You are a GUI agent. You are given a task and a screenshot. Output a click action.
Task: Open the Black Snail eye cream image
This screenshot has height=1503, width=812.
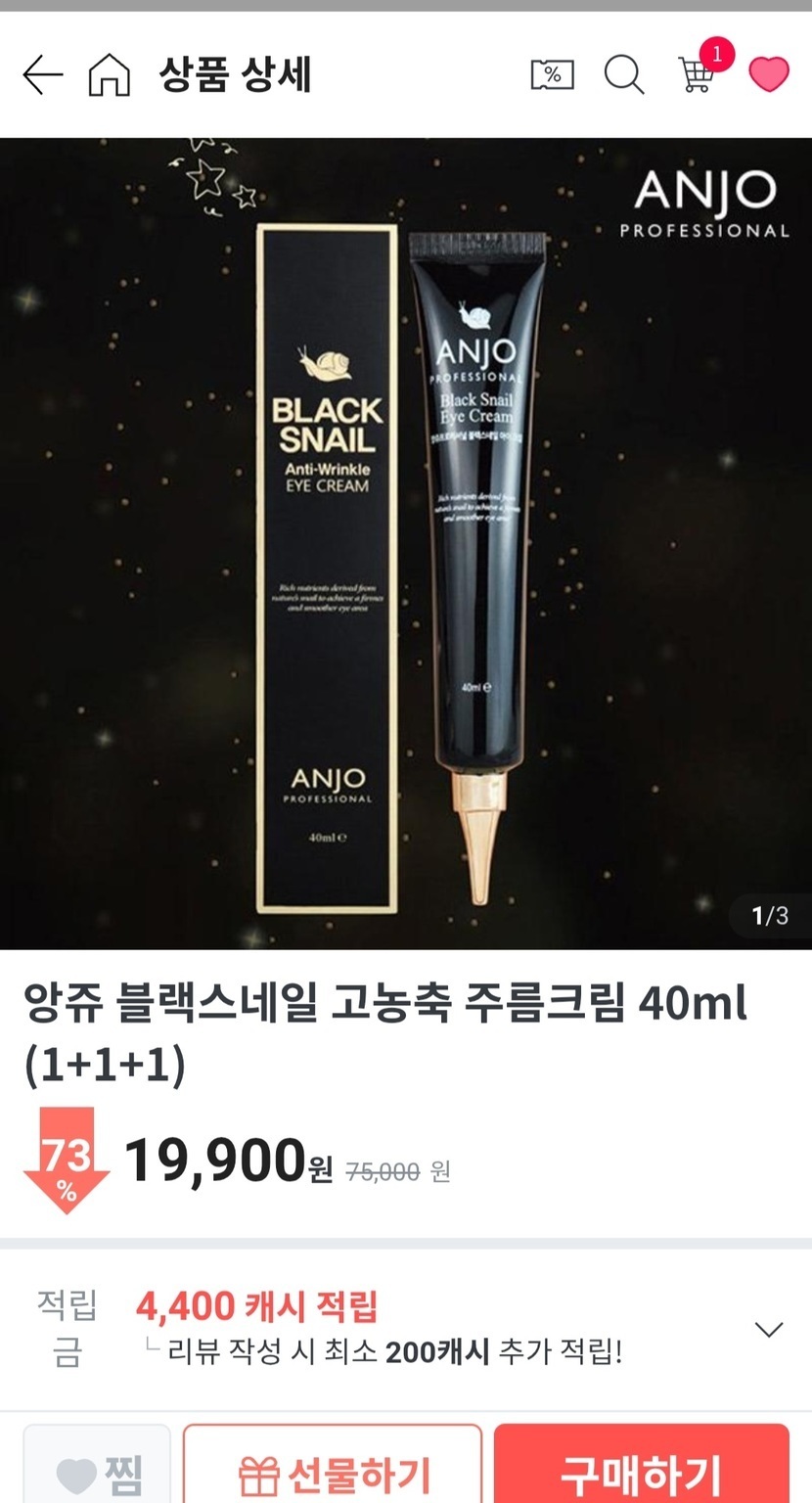[x=406, y=543]
